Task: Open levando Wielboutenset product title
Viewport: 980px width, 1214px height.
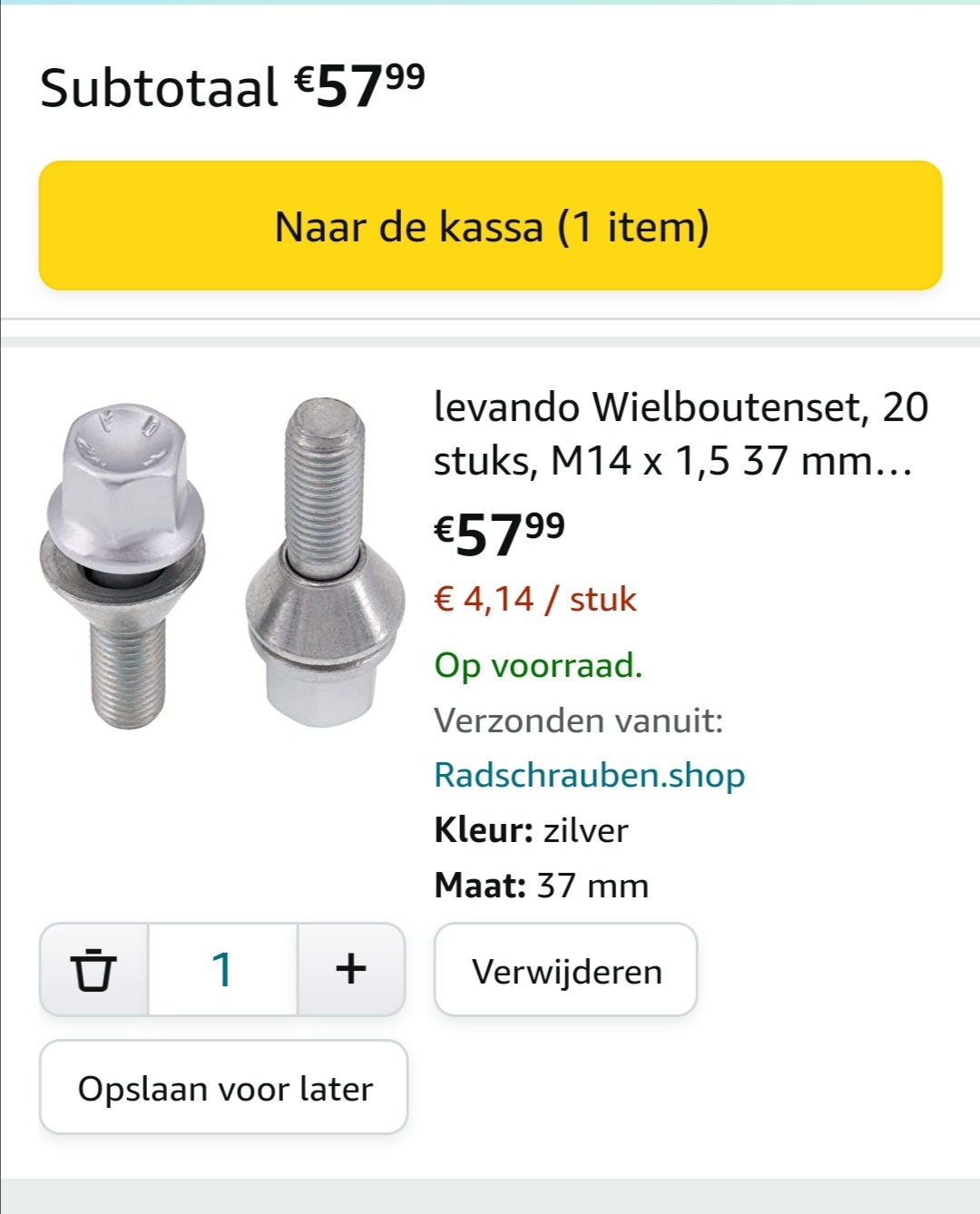Action: pos(681,434)
